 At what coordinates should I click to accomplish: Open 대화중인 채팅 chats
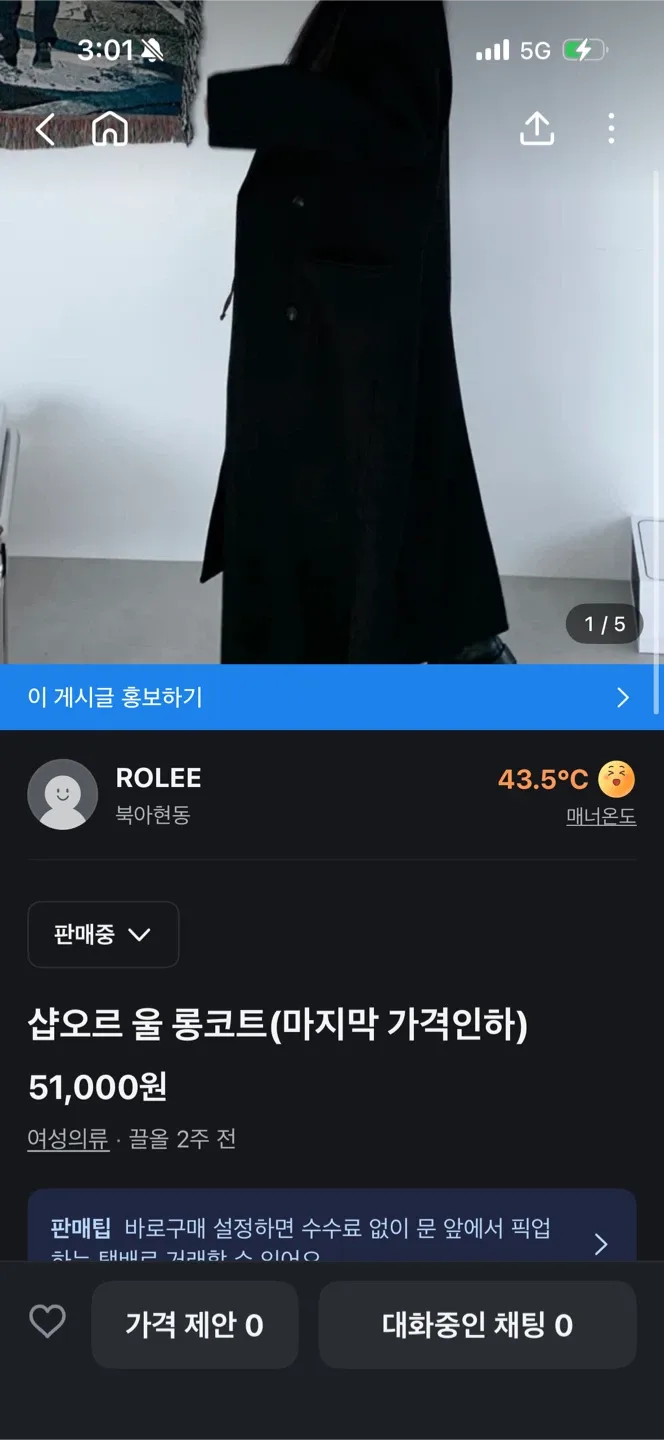pyautogui.click(x=477, y=1325)
